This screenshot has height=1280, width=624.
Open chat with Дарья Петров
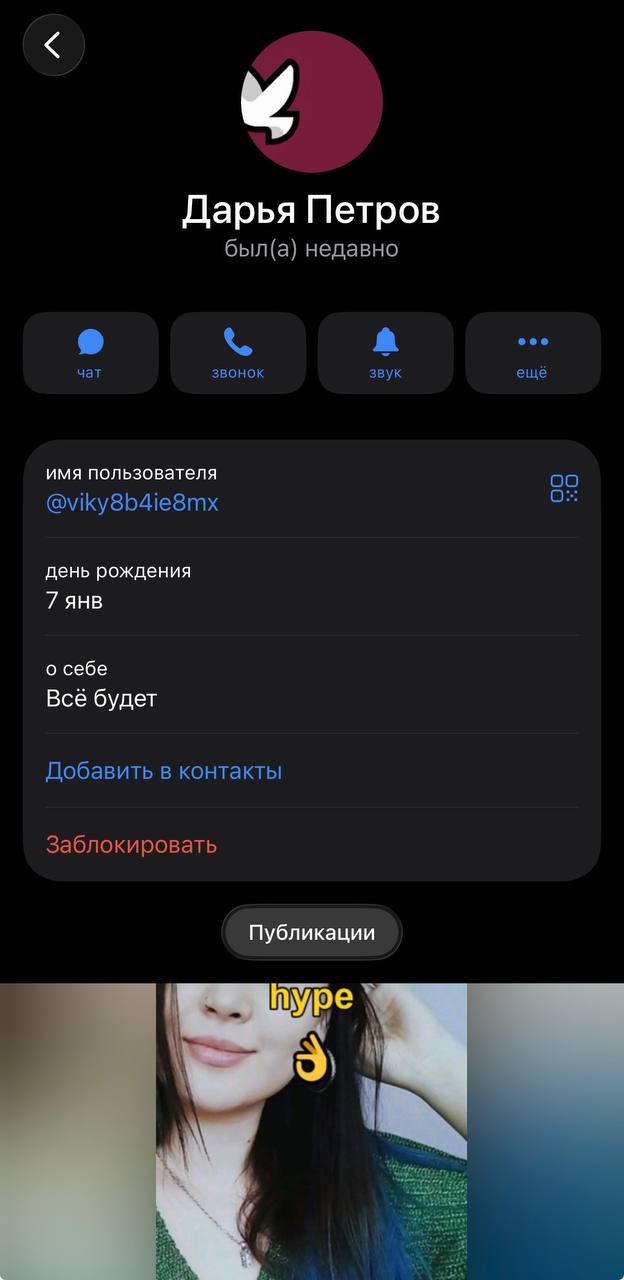point(90,353)
